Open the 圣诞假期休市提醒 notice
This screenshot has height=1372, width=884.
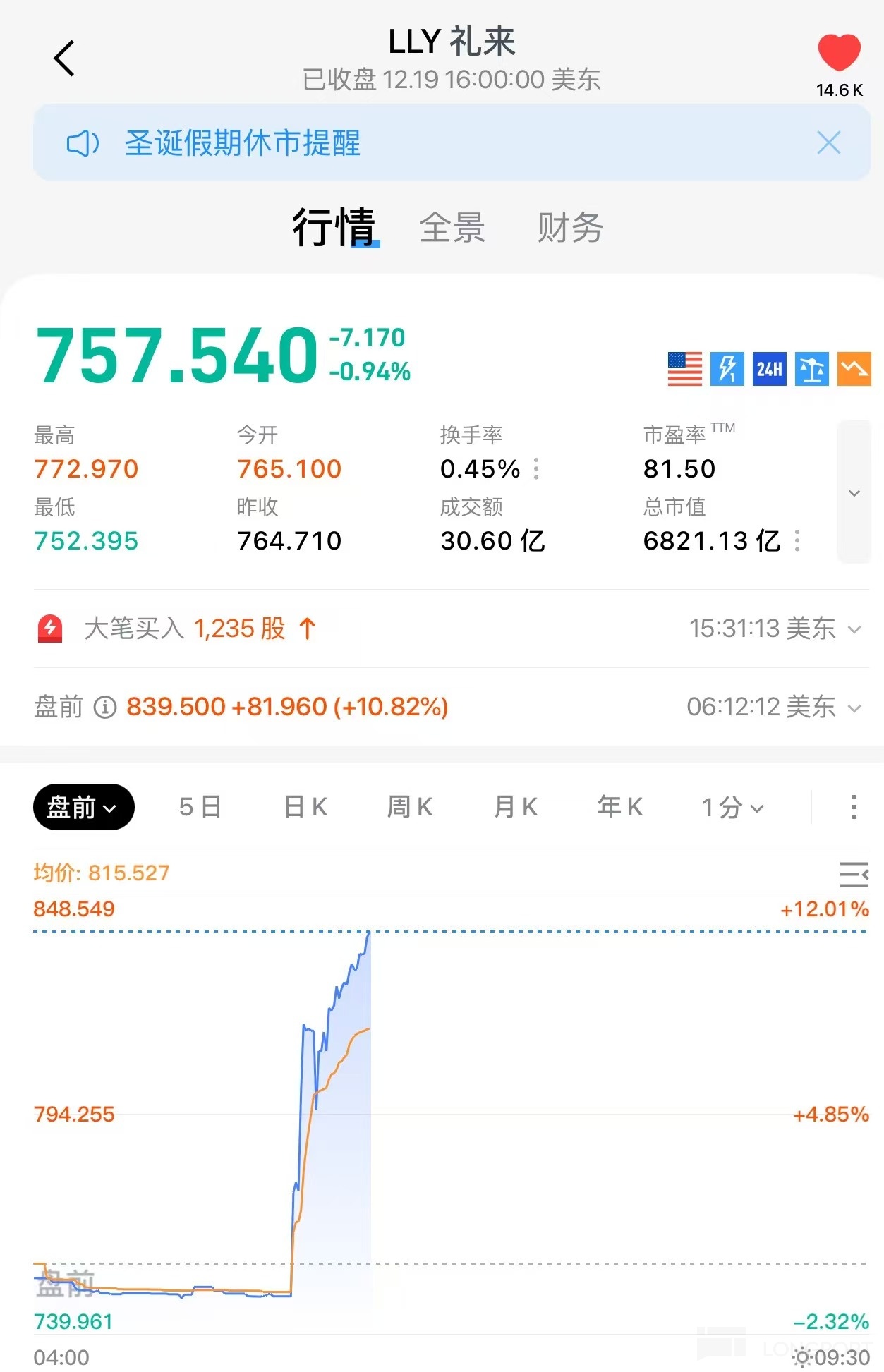(242, 143)
